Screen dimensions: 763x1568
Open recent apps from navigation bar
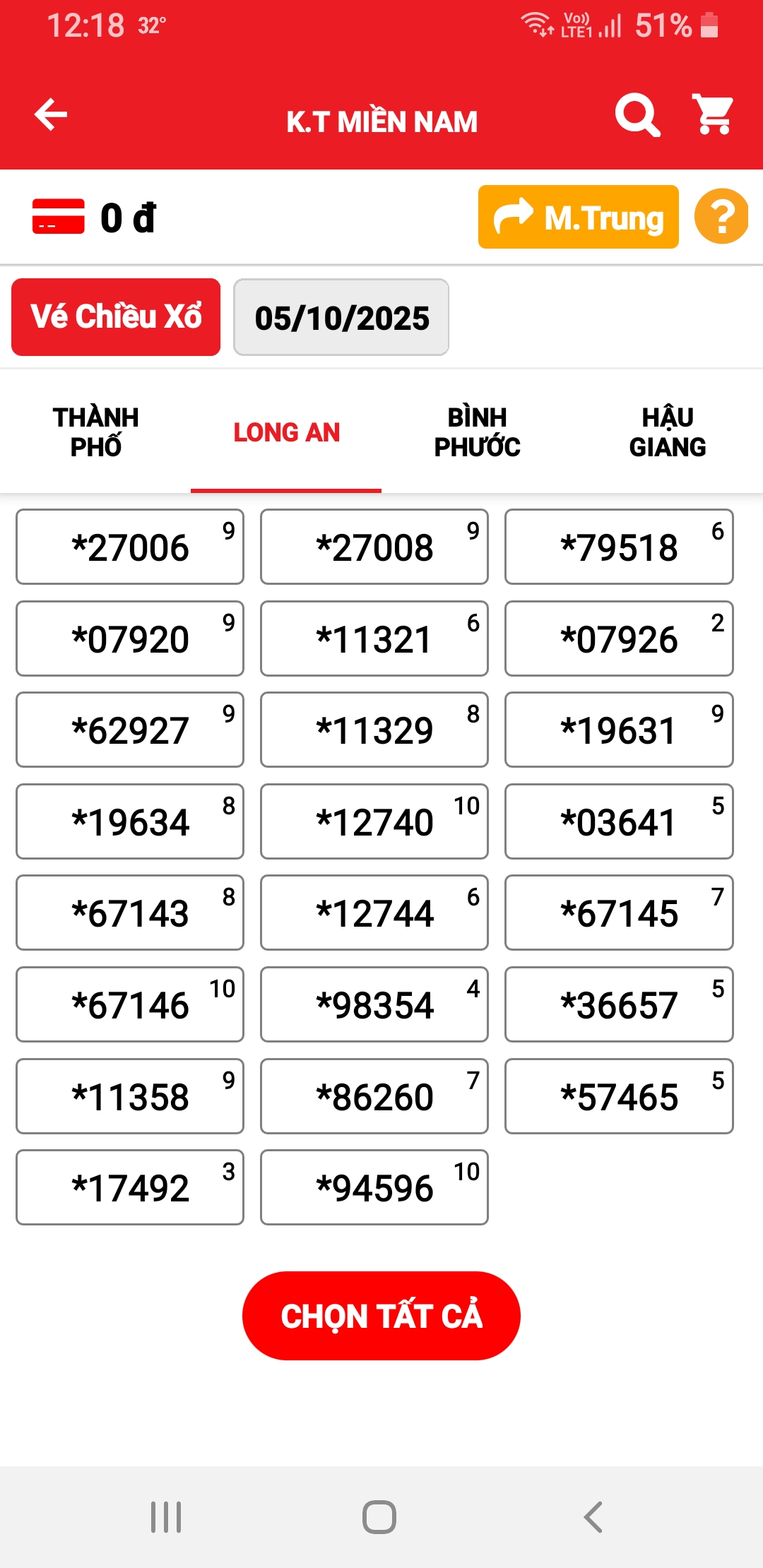166,1516
